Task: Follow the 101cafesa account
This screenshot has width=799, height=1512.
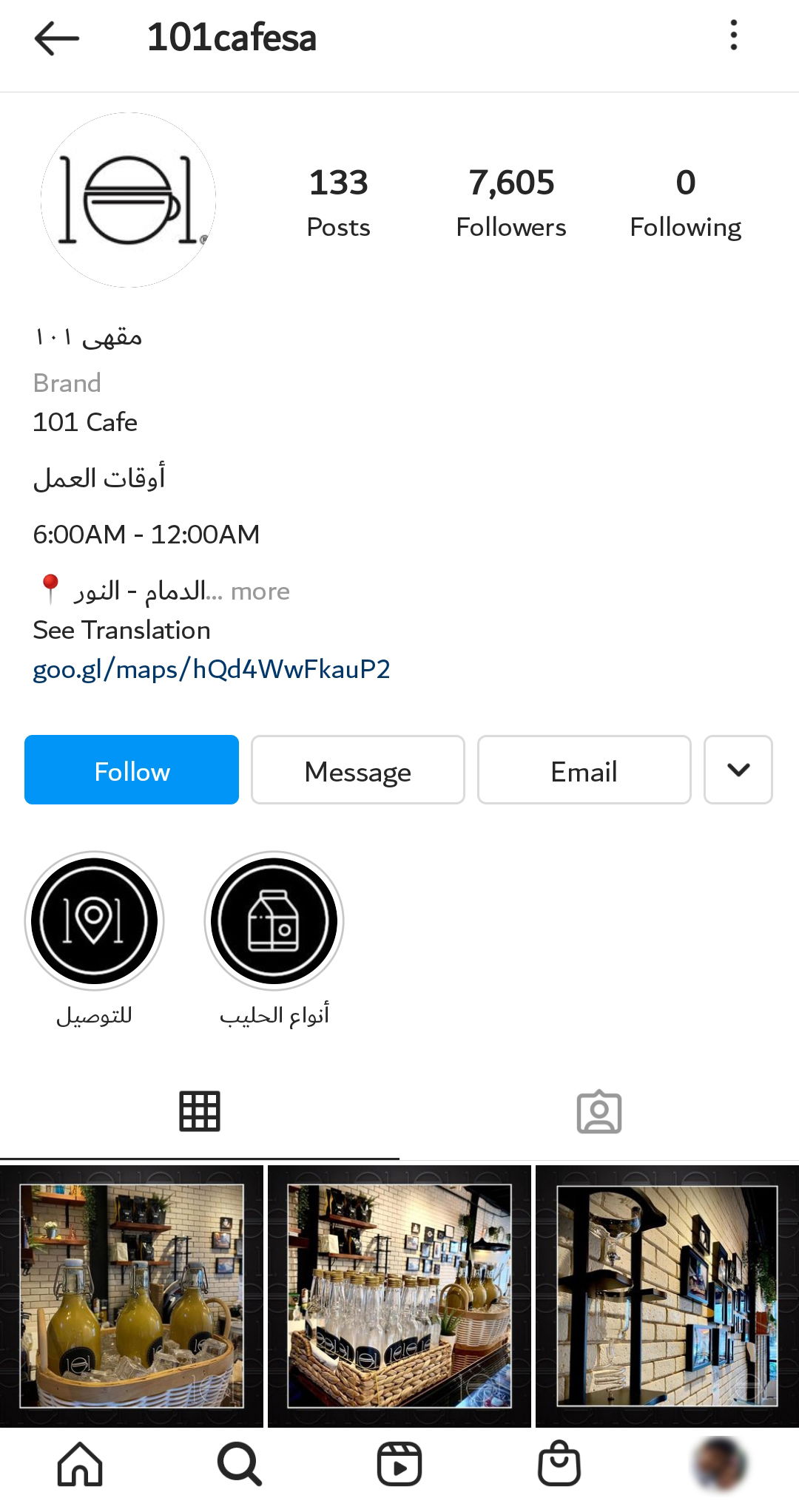Action: 132,770
